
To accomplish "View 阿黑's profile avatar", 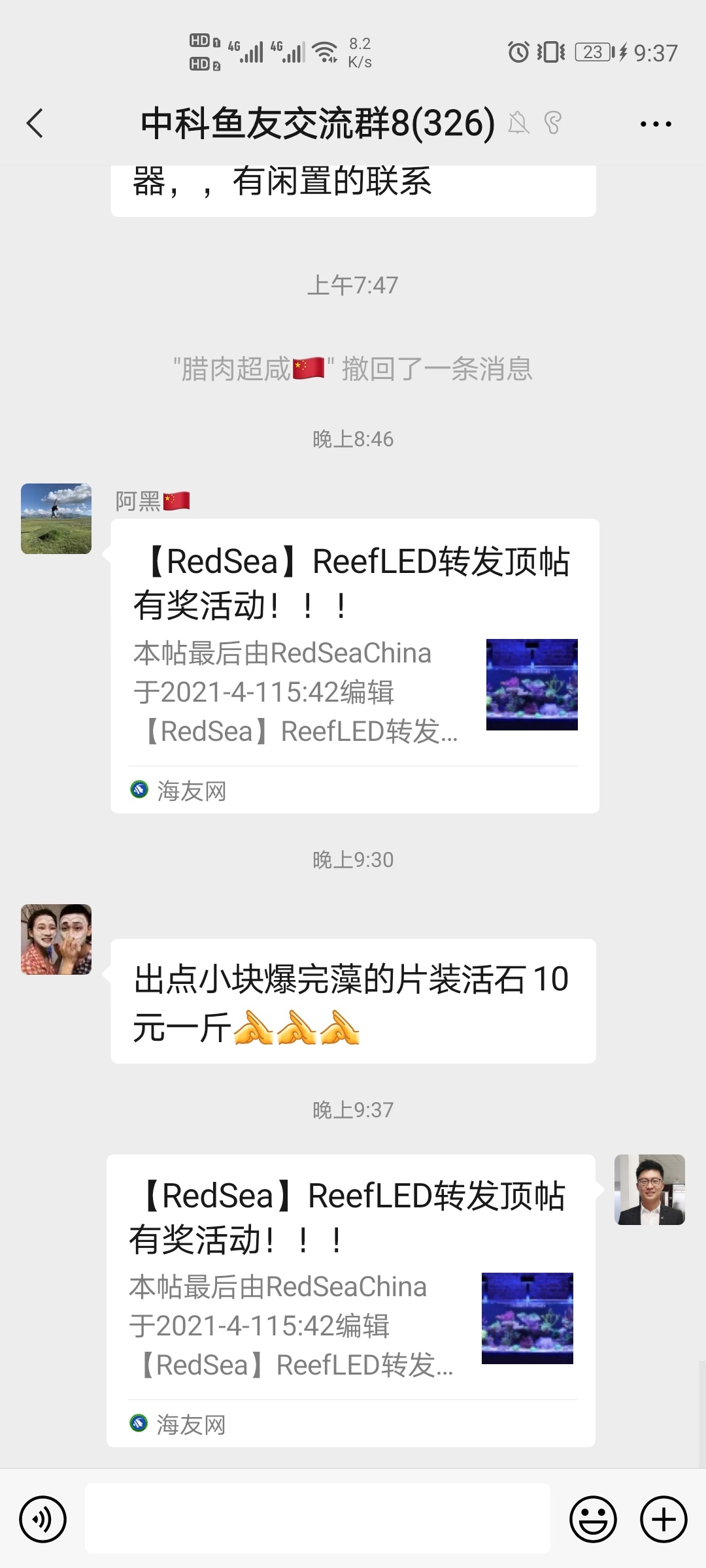I will click(56, 519).
